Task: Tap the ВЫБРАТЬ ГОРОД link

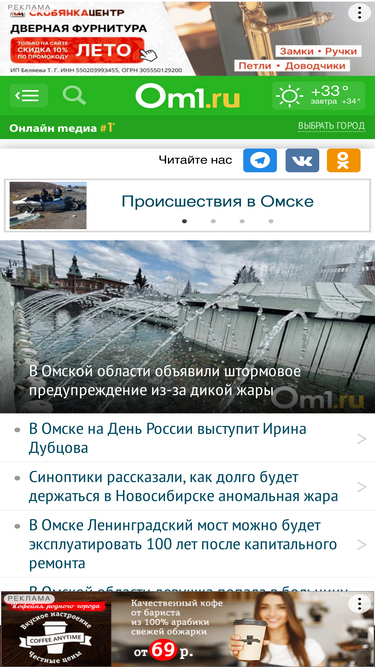Action: click(x=331, y=126)
